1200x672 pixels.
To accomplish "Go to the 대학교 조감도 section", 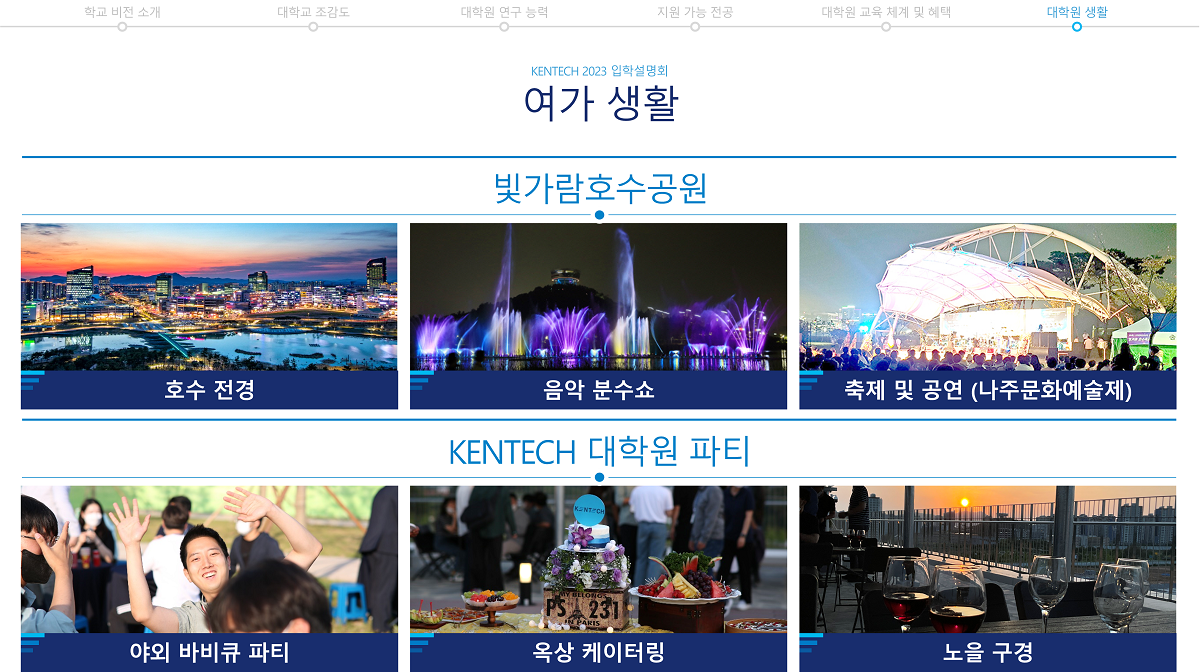I will click(x=313, y=13).
